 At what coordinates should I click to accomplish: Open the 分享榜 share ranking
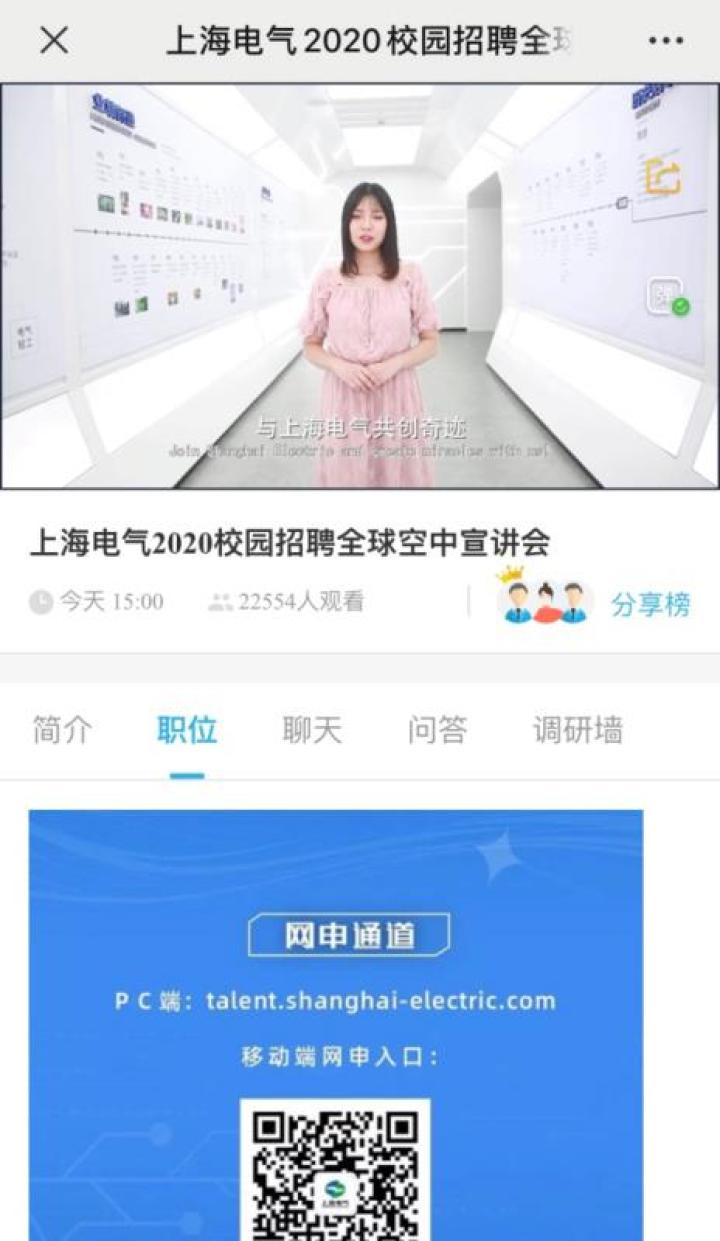point(650,604)
